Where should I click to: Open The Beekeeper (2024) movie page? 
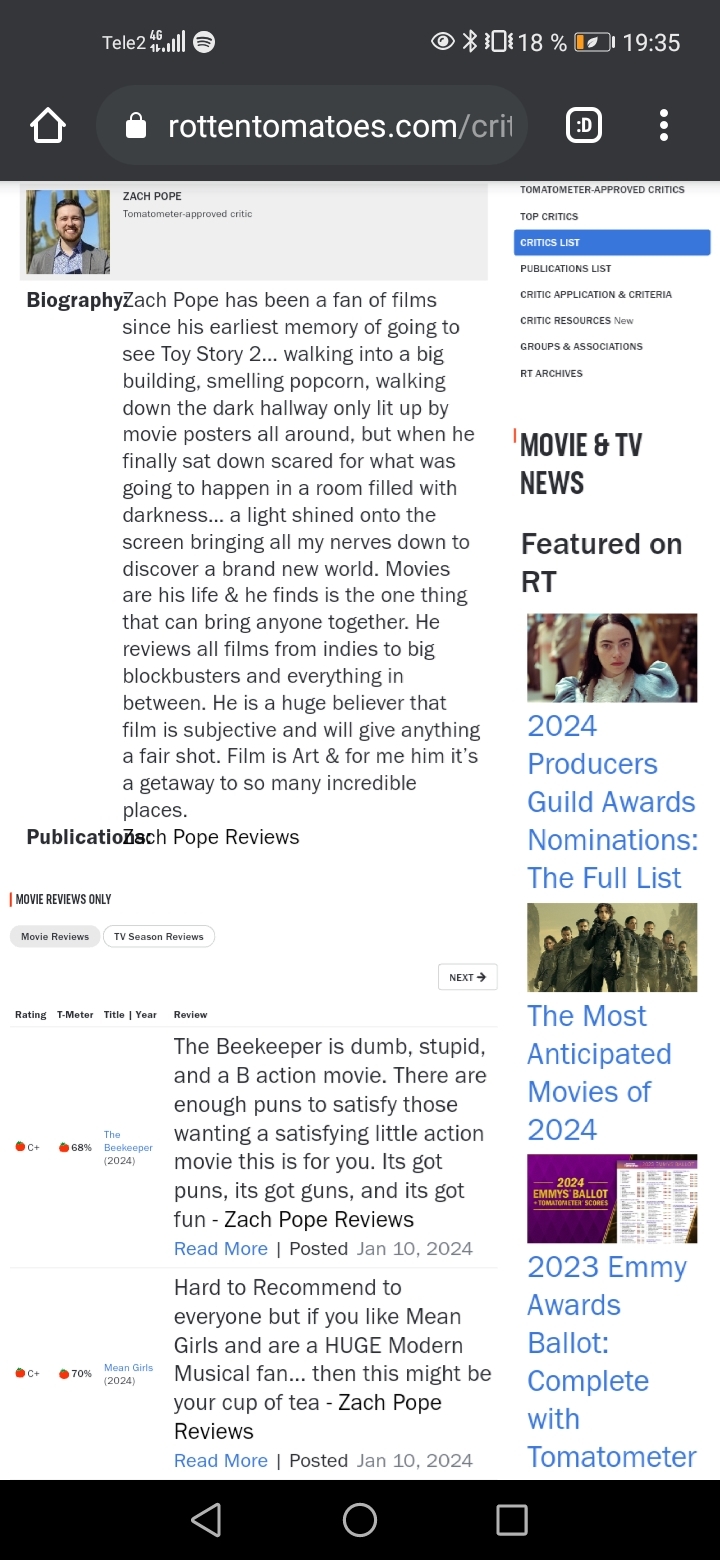[127, 1141]
